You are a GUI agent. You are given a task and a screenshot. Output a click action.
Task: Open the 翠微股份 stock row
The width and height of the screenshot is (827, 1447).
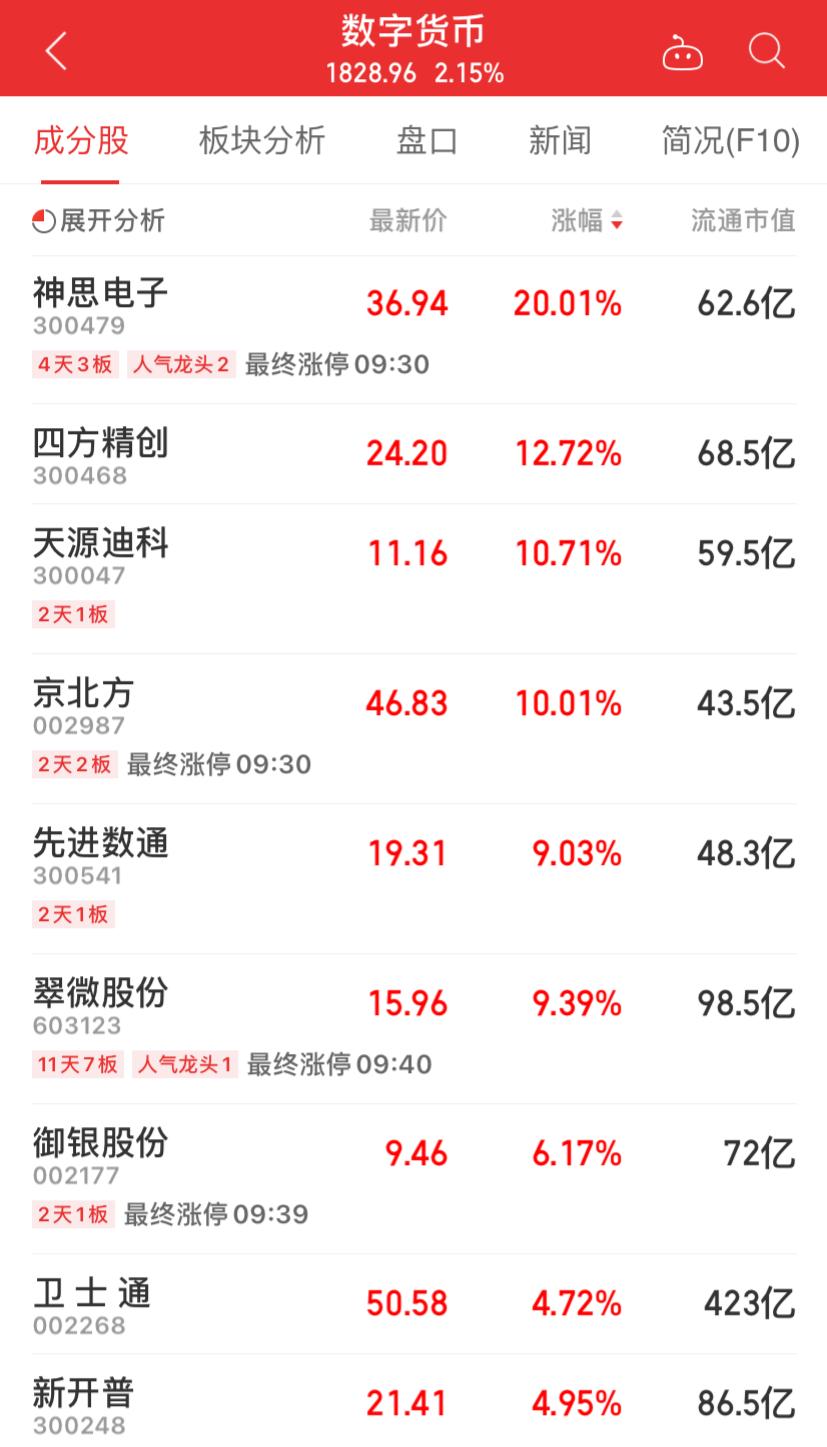coord(414,1029)
